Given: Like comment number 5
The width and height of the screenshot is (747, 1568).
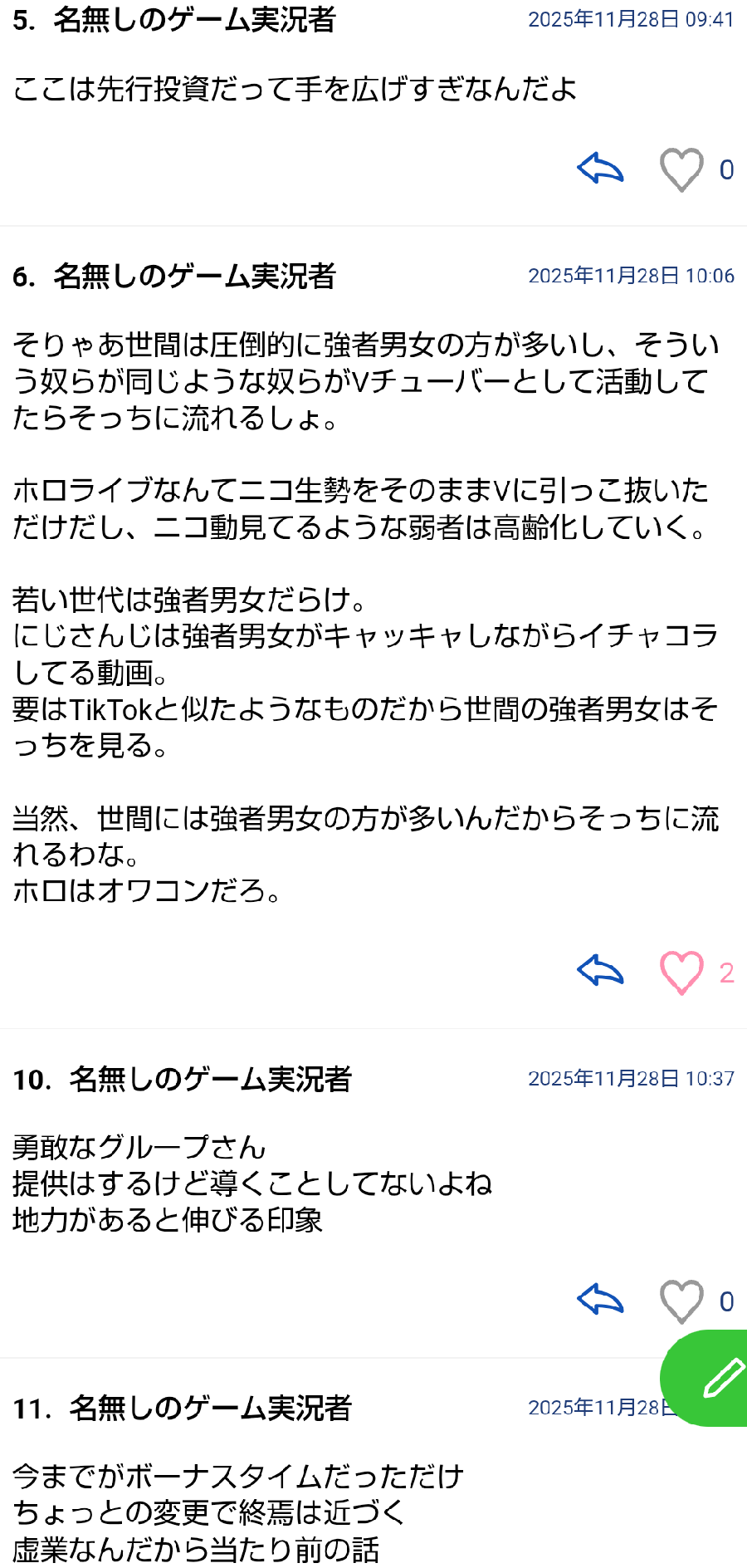Looking at the screenshot, I should point(681,169).
